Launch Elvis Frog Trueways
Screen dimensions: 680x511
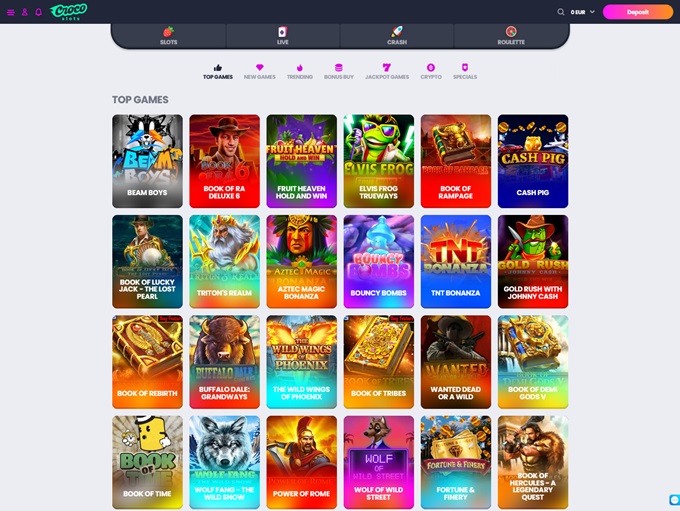[x=378, y=161]
